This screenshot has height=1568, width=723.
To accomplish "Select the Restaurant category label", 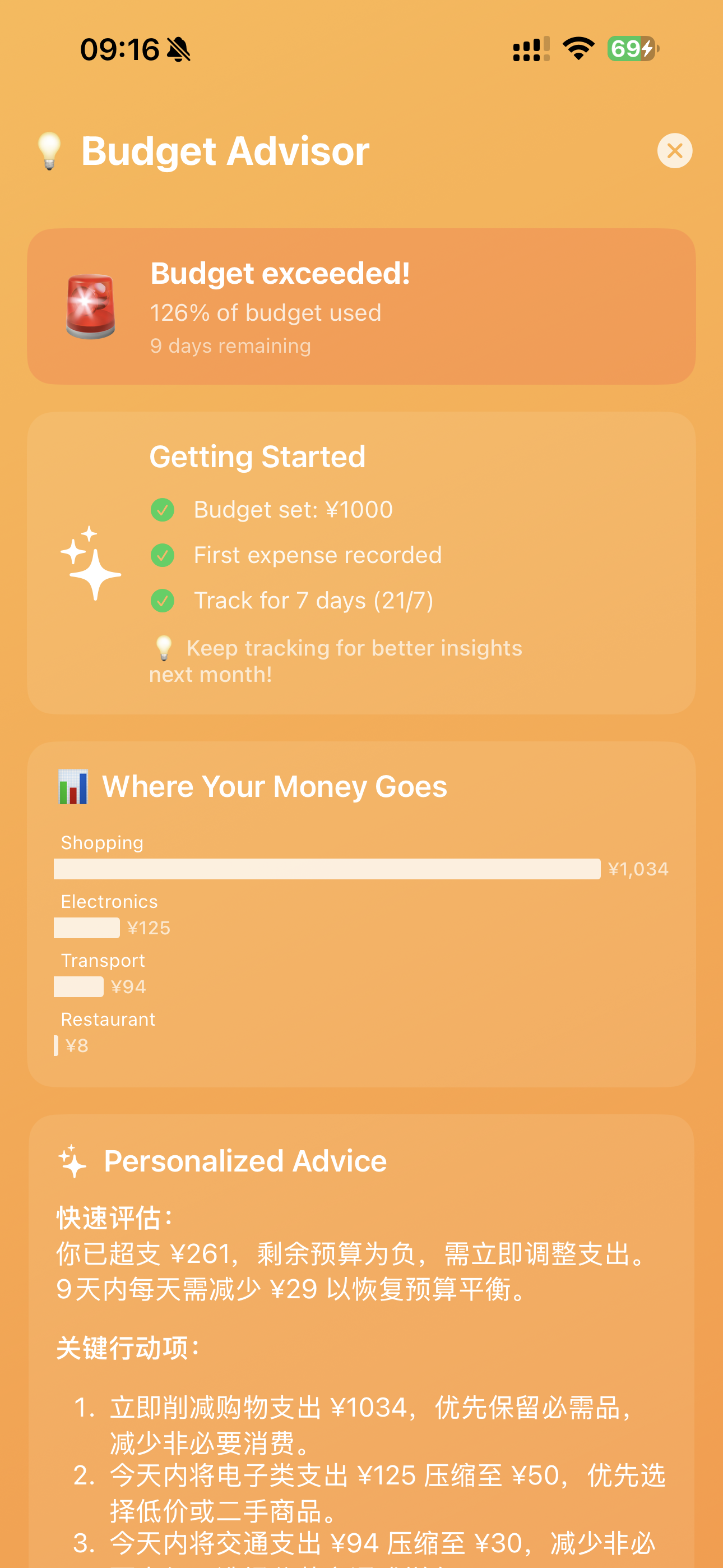I will pos(108,1019).
